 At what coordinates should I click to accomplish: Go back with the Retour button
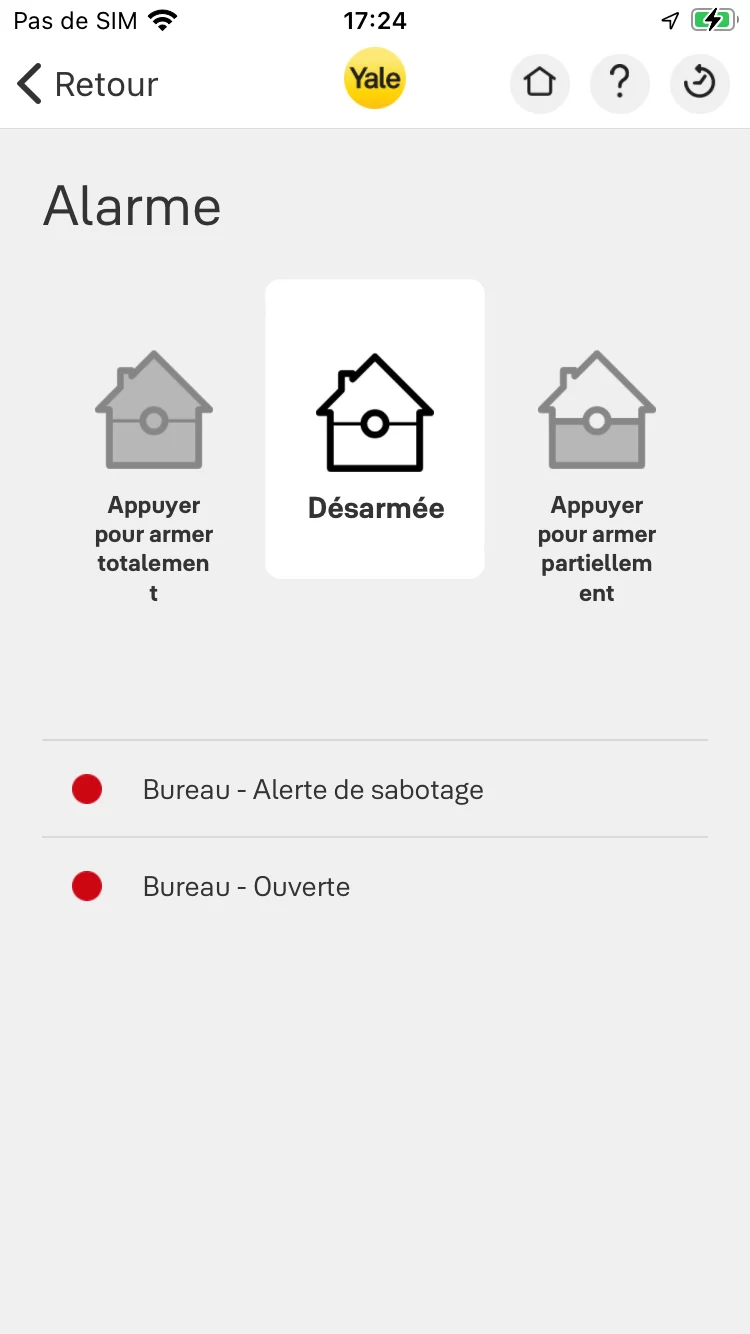88,84
